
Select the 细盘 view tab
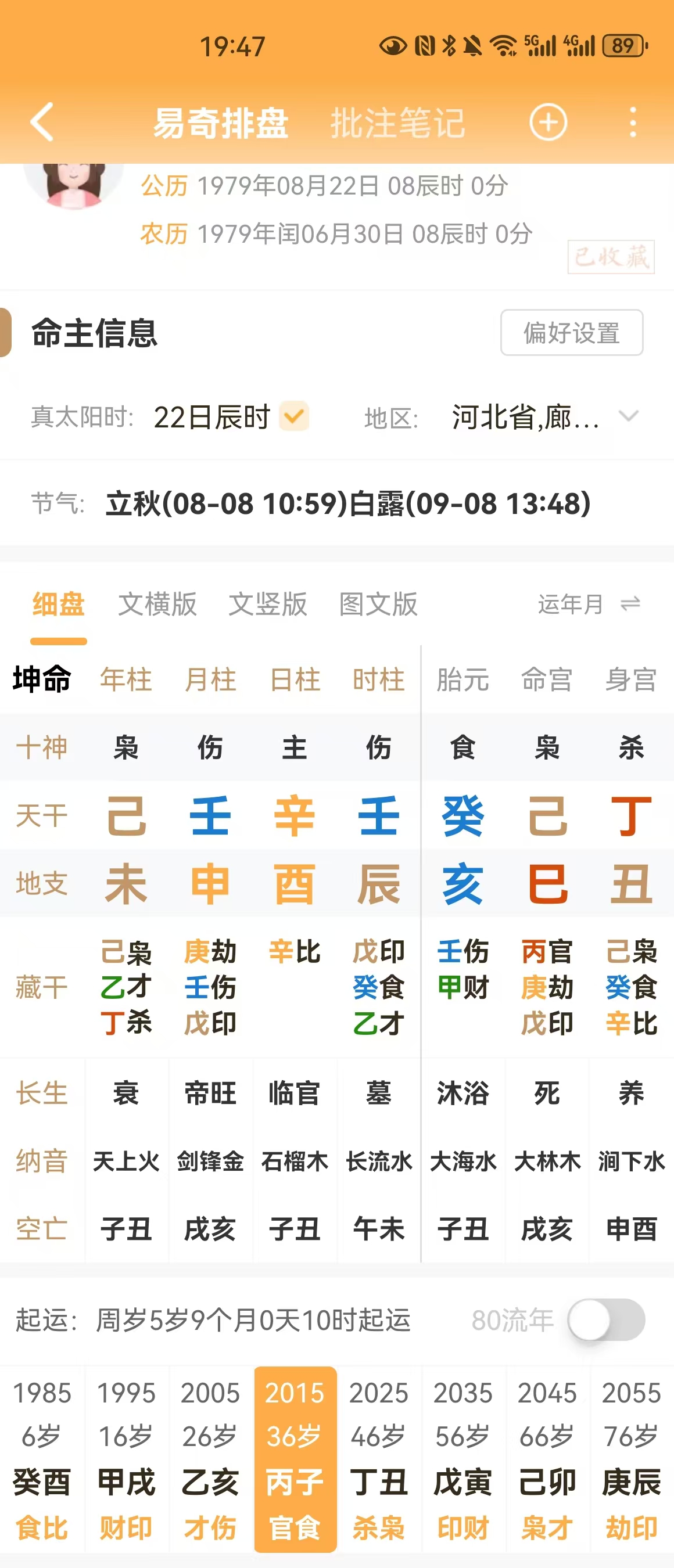pyautogui.click(x=59, y=605)
